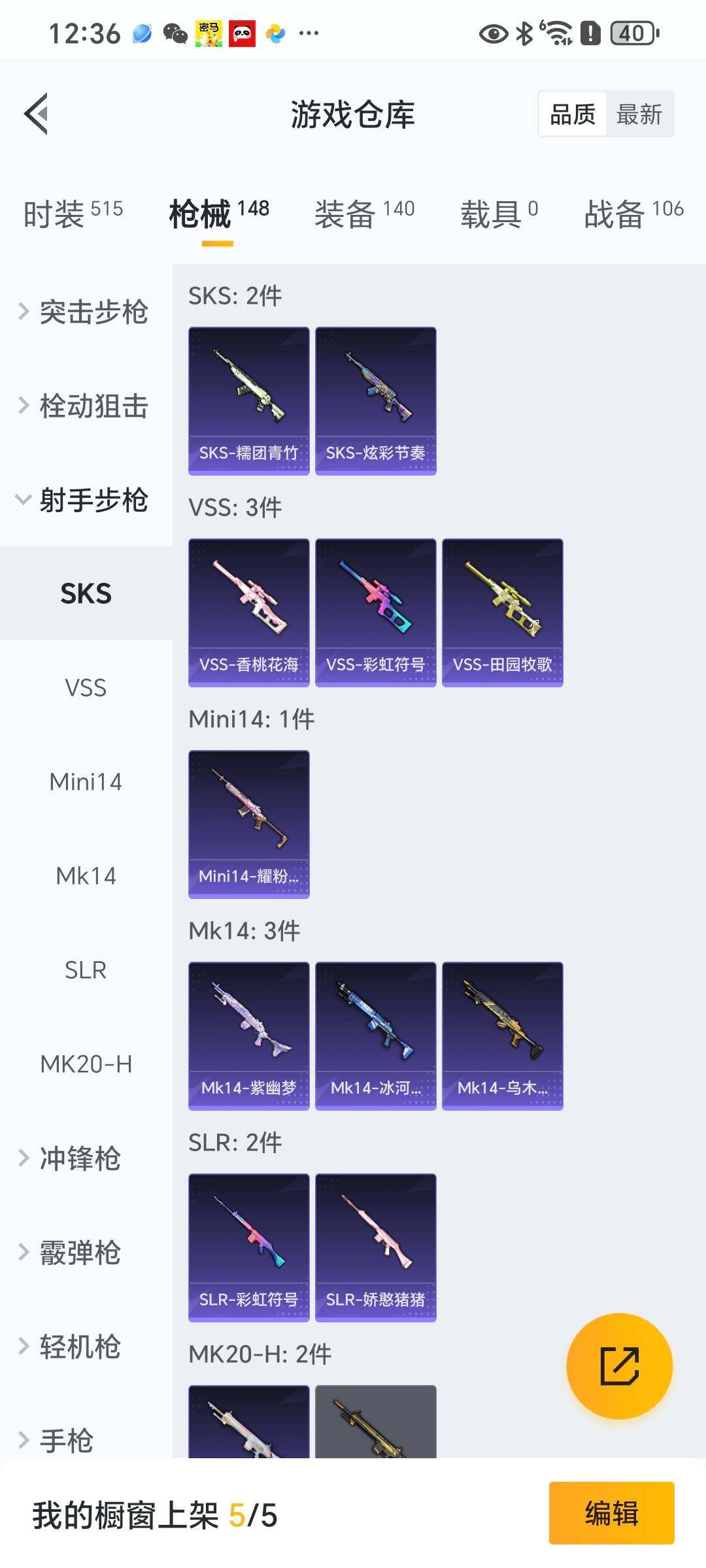Sort by 最新
The width and height of the screenshot is (706, 1568).
point(639,114)
